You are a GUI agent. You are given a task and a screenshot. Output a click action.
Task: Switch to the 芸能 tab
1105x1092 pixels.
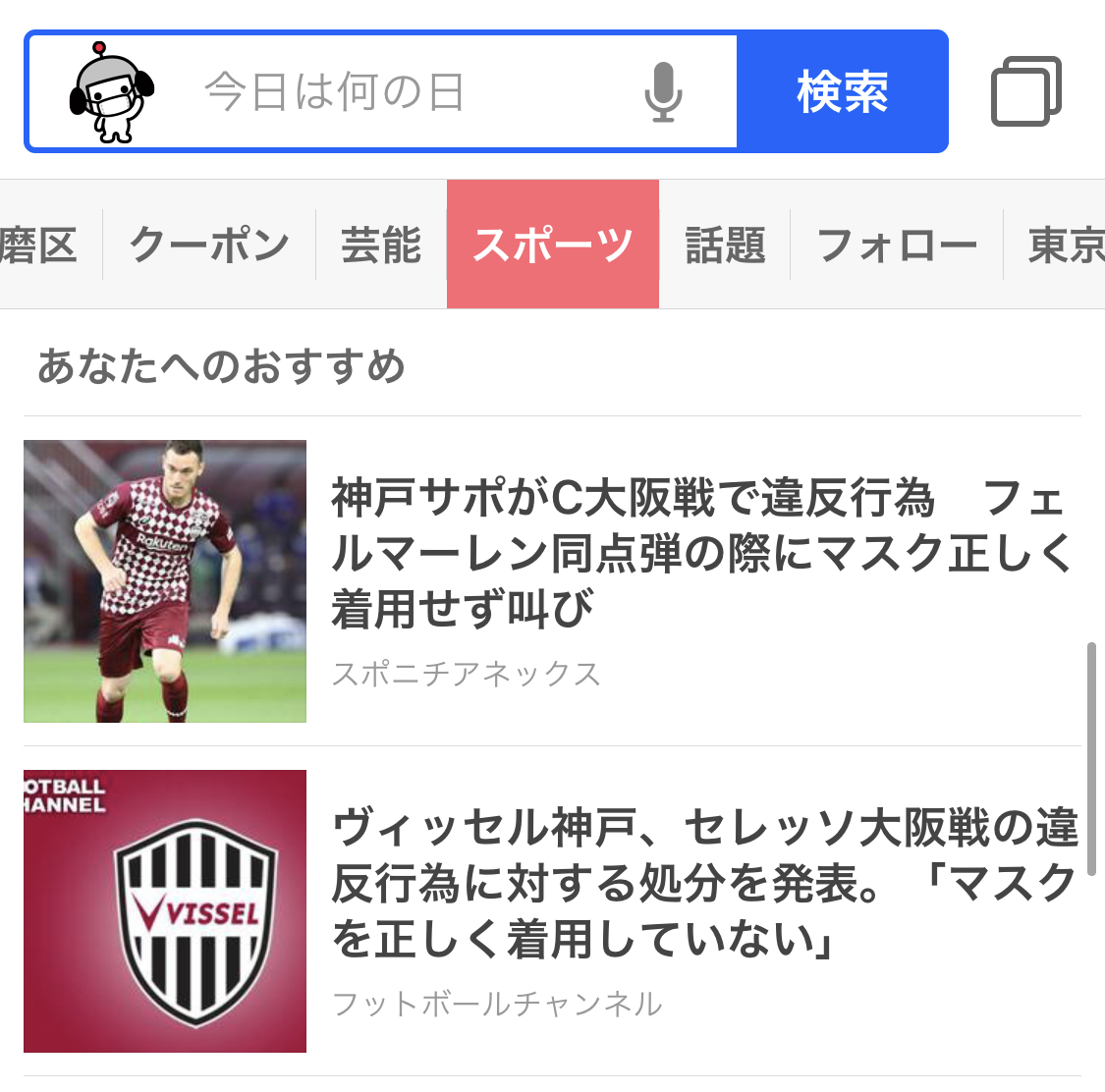381,245
